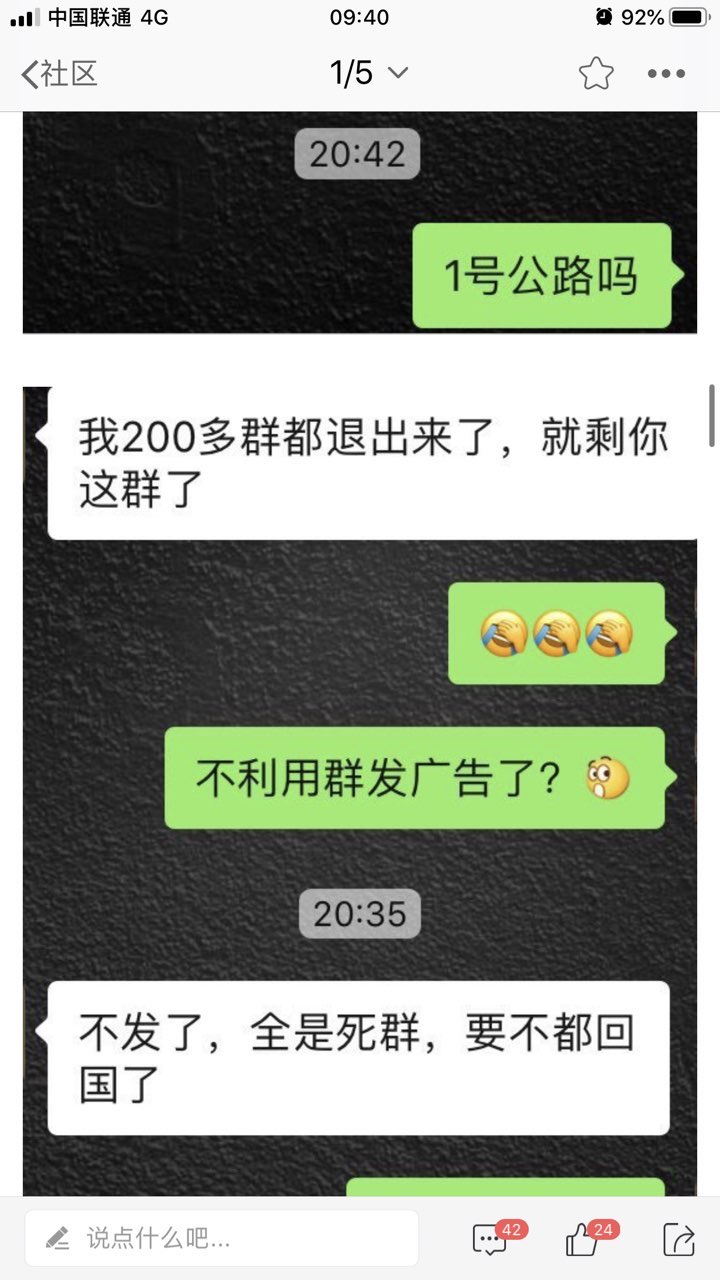Go back to 社区

[x=60, y=73]
